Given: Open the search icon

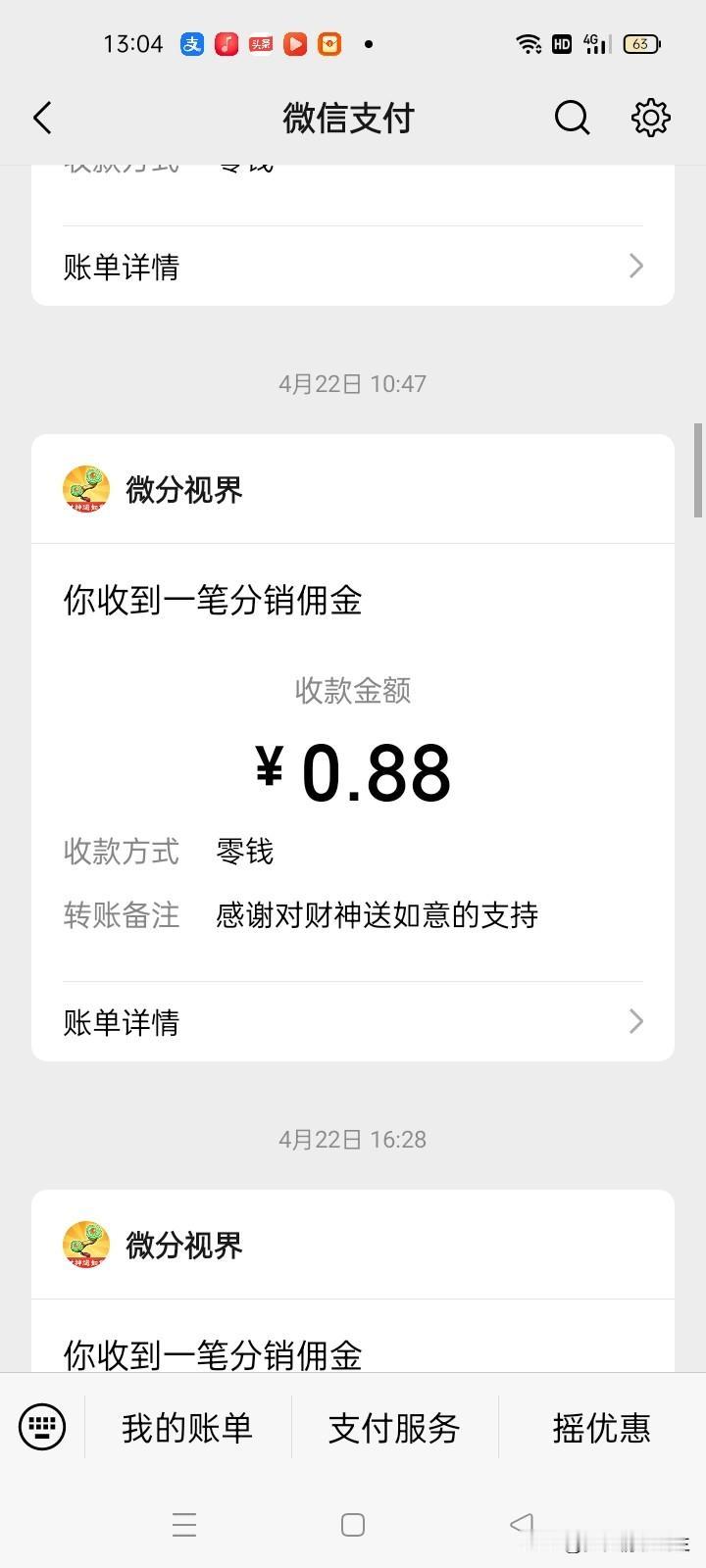Looking at the screenshot, I should (572, 119).
